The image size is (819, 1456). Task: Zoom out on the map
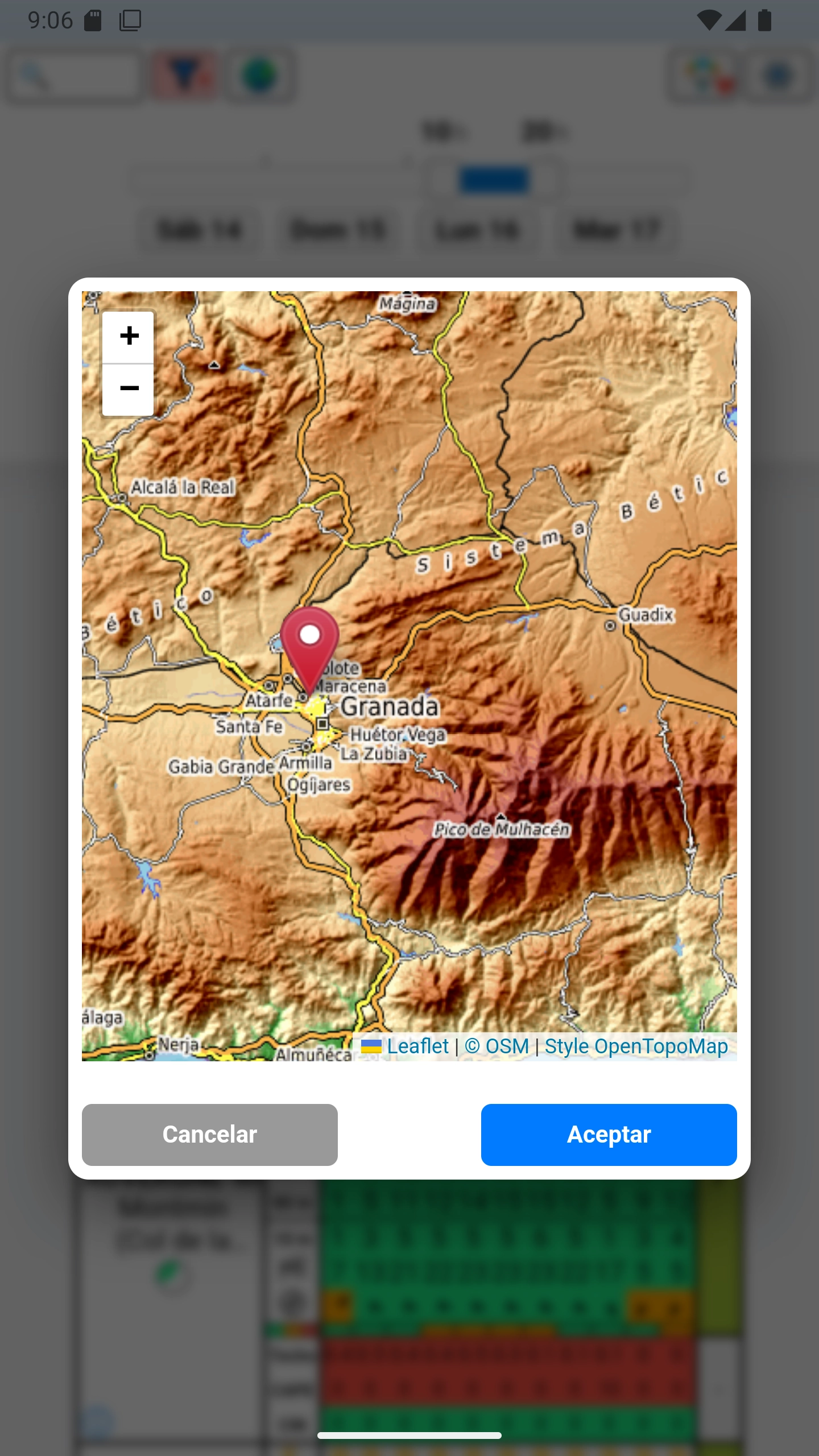[129, 389]
